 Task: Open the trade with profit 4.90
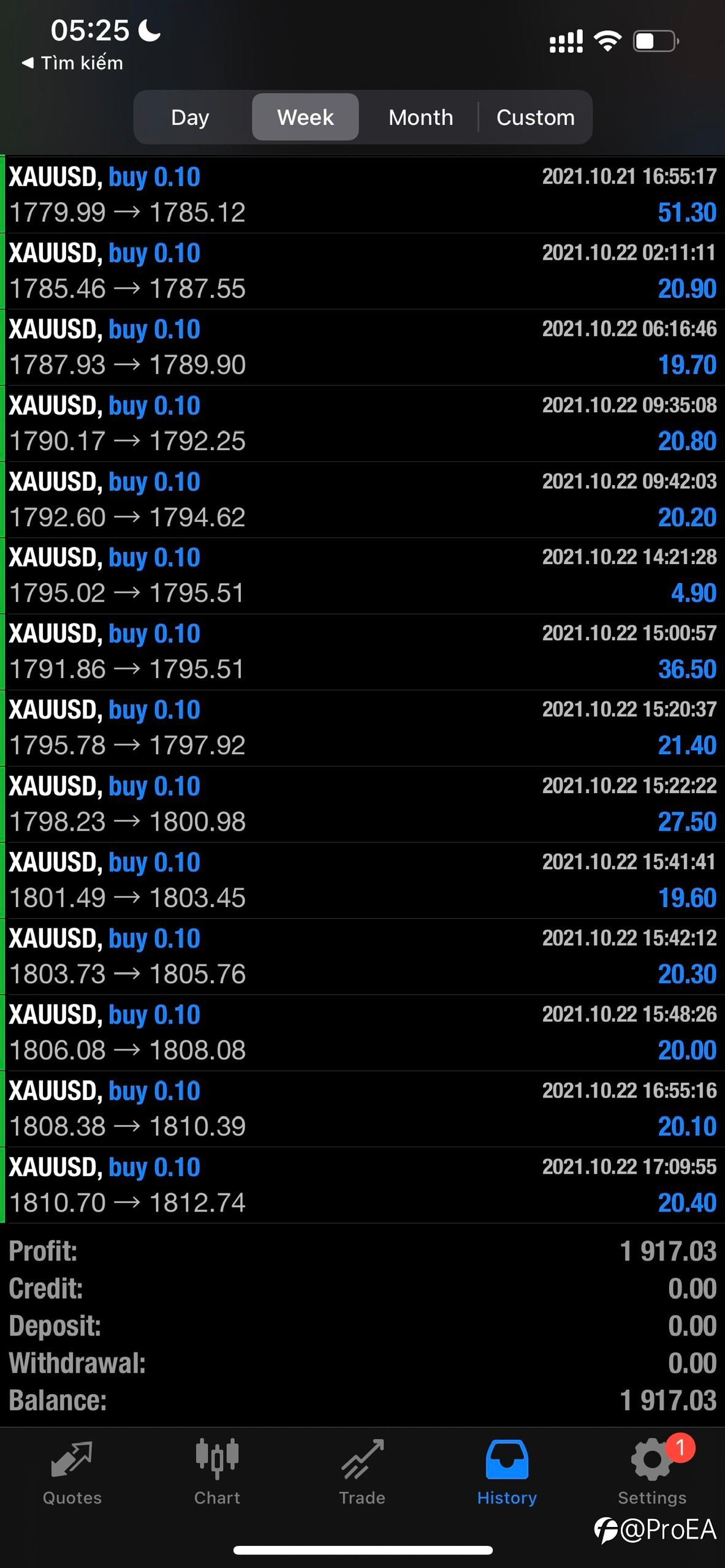click(x=362, y=576)
